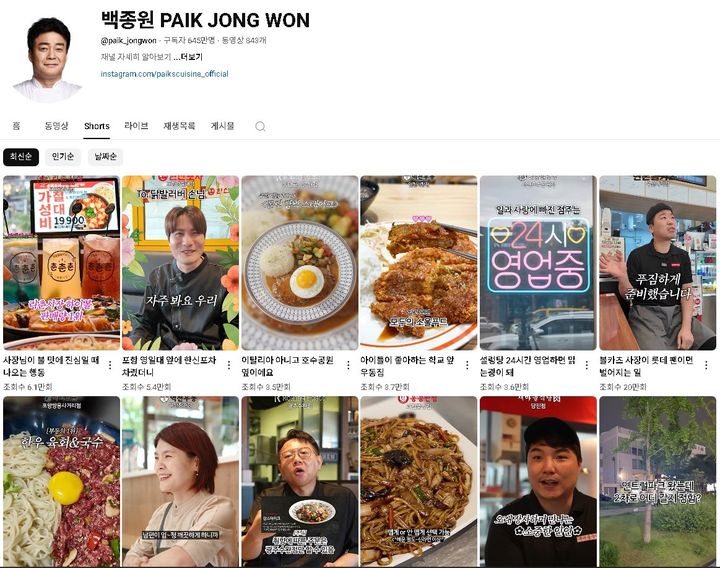The height and width of the screenshot is (568, 720).
Task: Switch to the 동영상 tab
Action: click(x=56, y=126)
